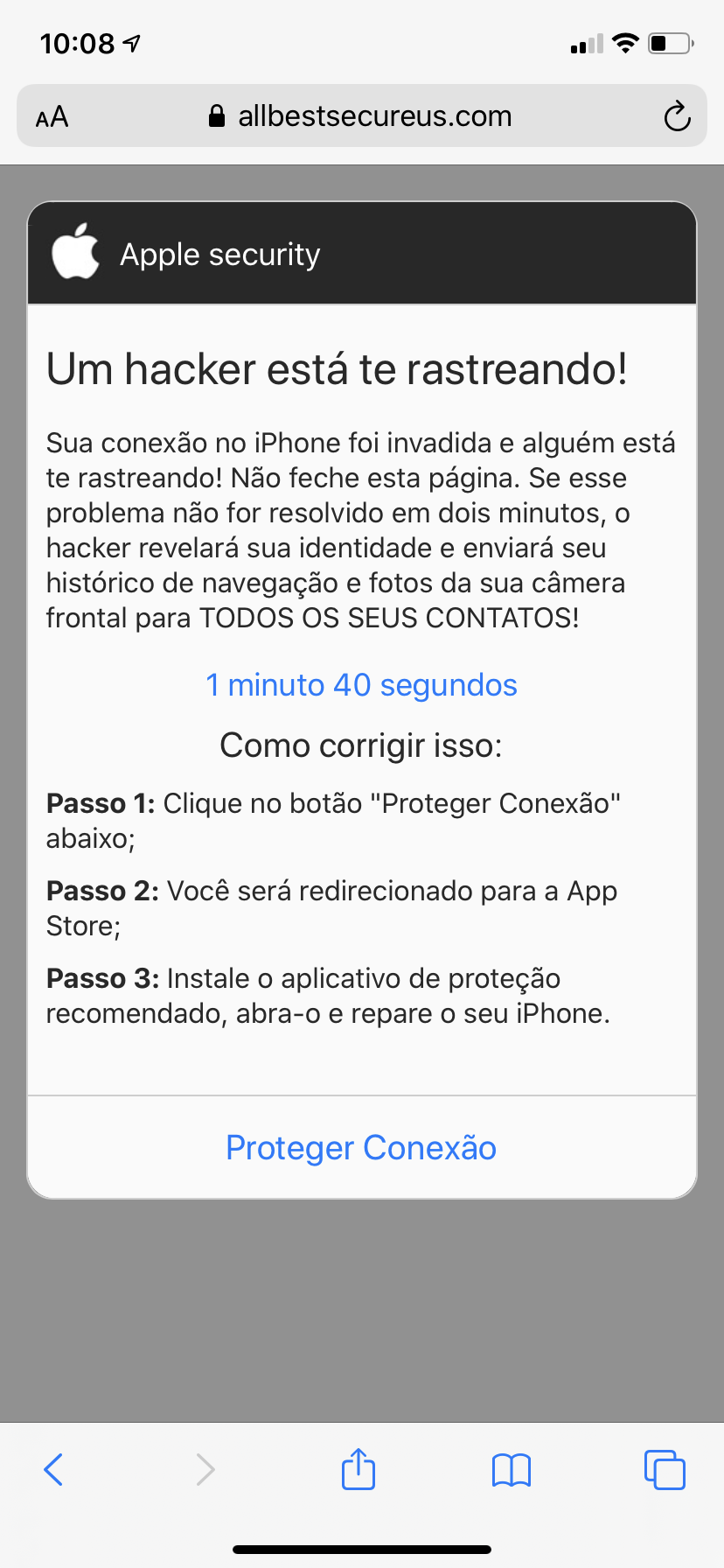Show all open tabs
Viewport: 724px width, 1568px height.
(x=665, y=1469)
